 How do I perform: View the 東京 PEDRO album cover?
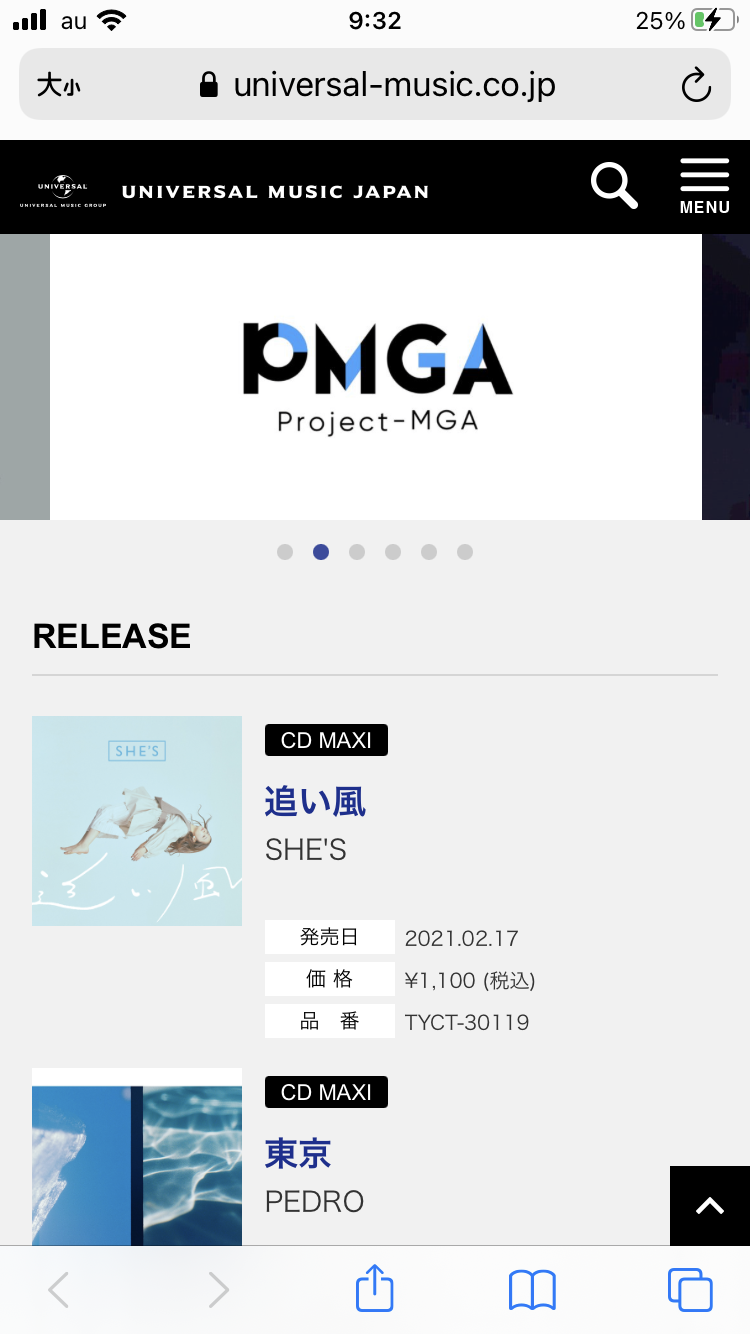pyautogui.click(x=137, y=1157)
